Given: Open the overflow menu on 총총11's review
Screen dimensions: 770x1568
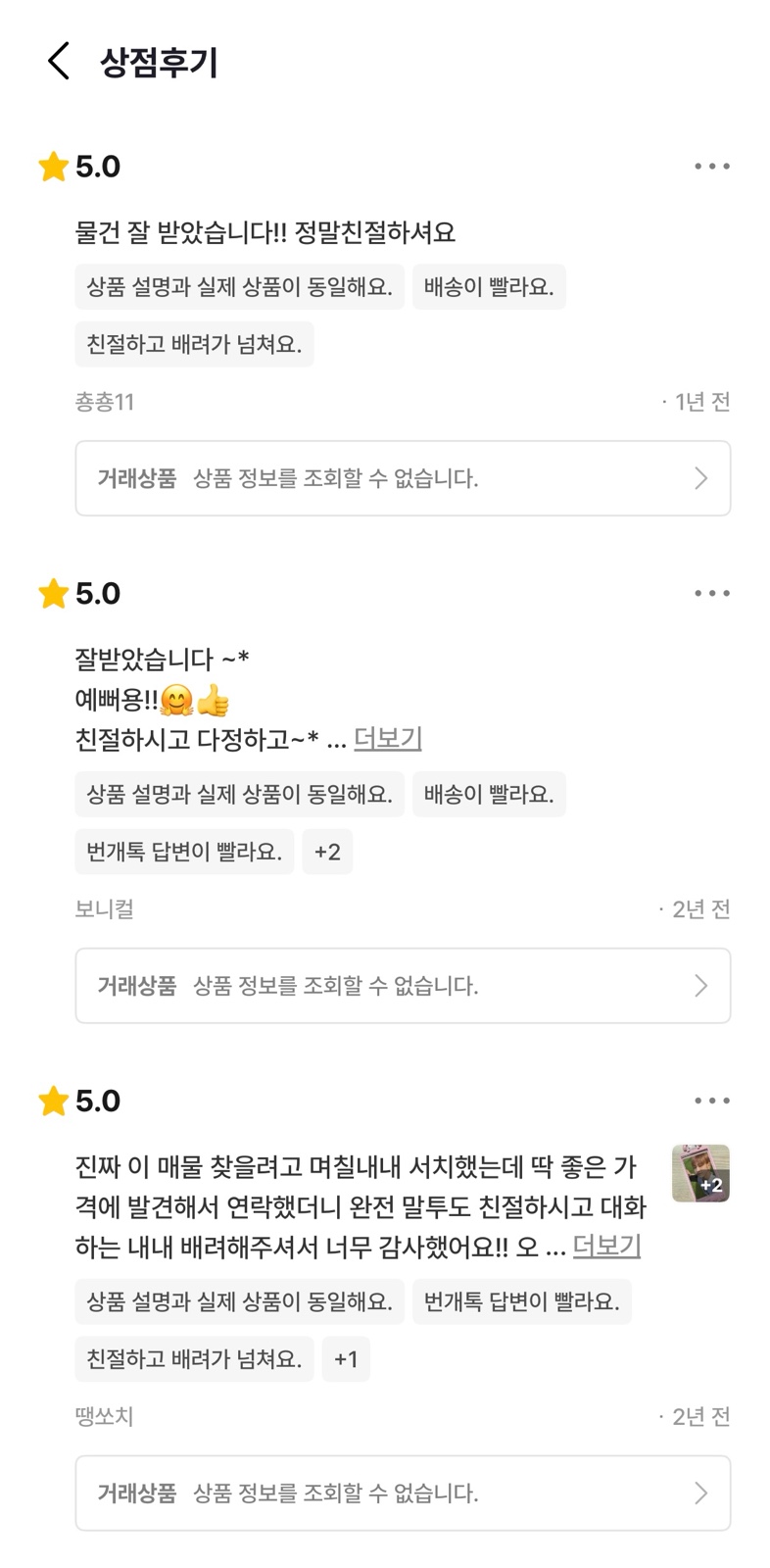Looking at the screenshot, I should [711, 167].
